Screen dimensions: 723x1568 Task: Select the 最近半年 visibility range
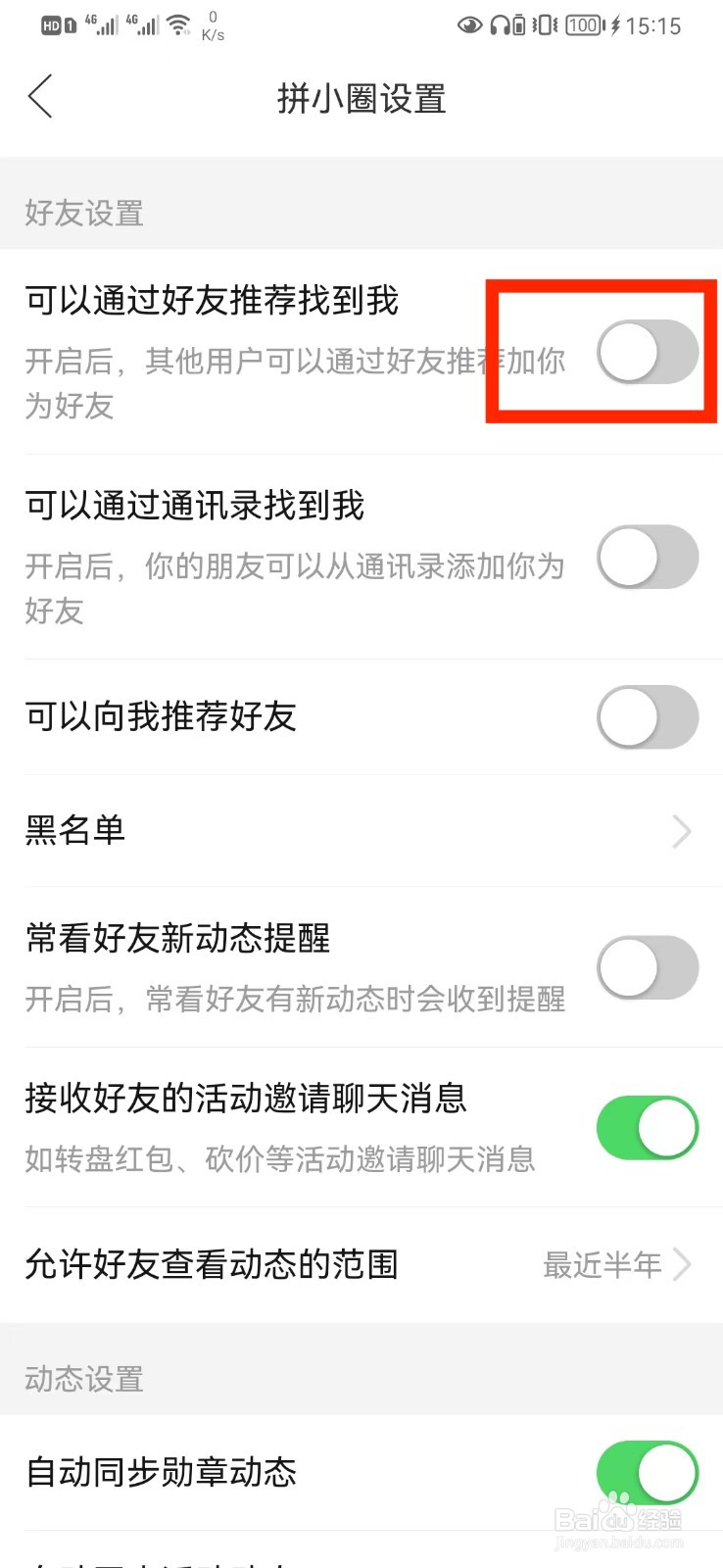coord(602,1265)
